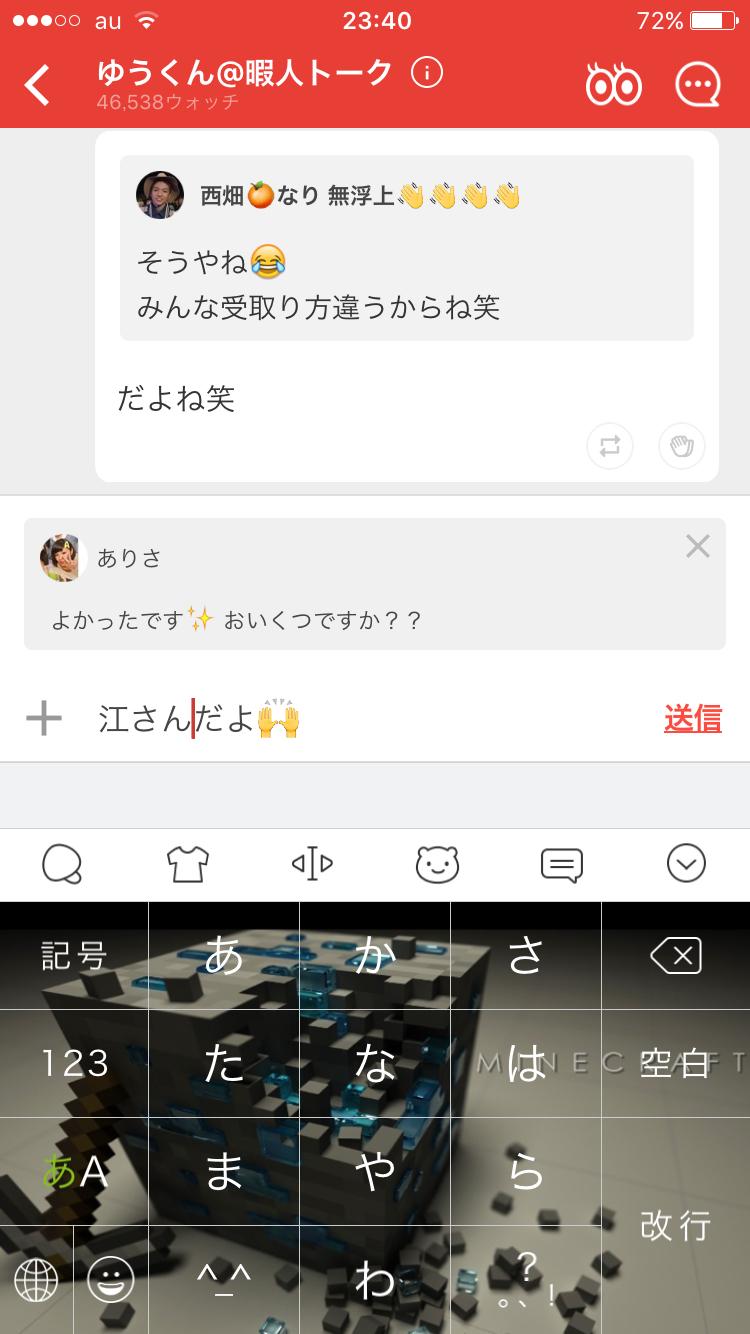Tap the repost arrows on だよね笑 comment
The image size is (750, 1334).
[x=610, y=446]
